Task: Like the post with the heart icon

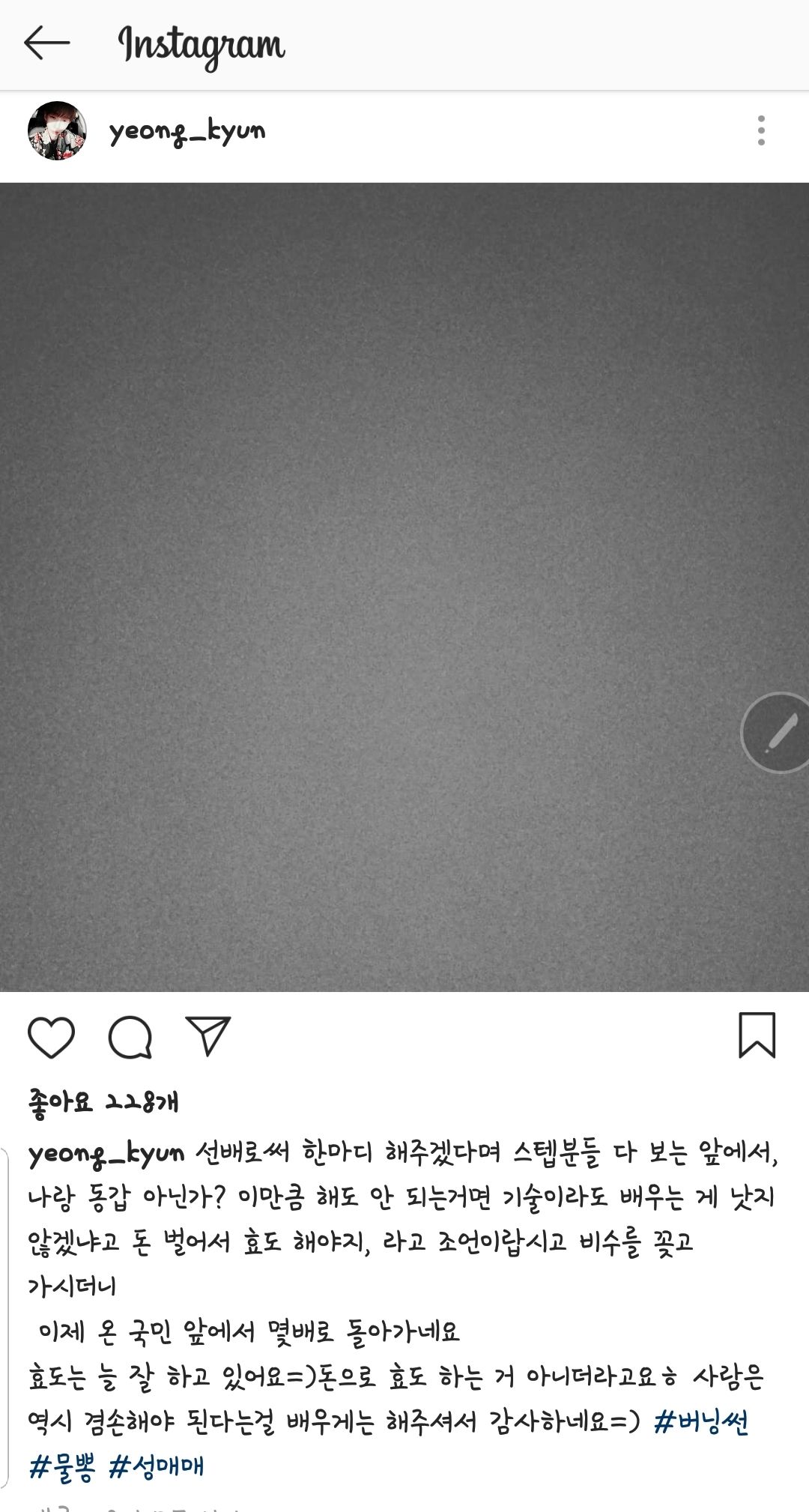Action: coord(51,1038)
